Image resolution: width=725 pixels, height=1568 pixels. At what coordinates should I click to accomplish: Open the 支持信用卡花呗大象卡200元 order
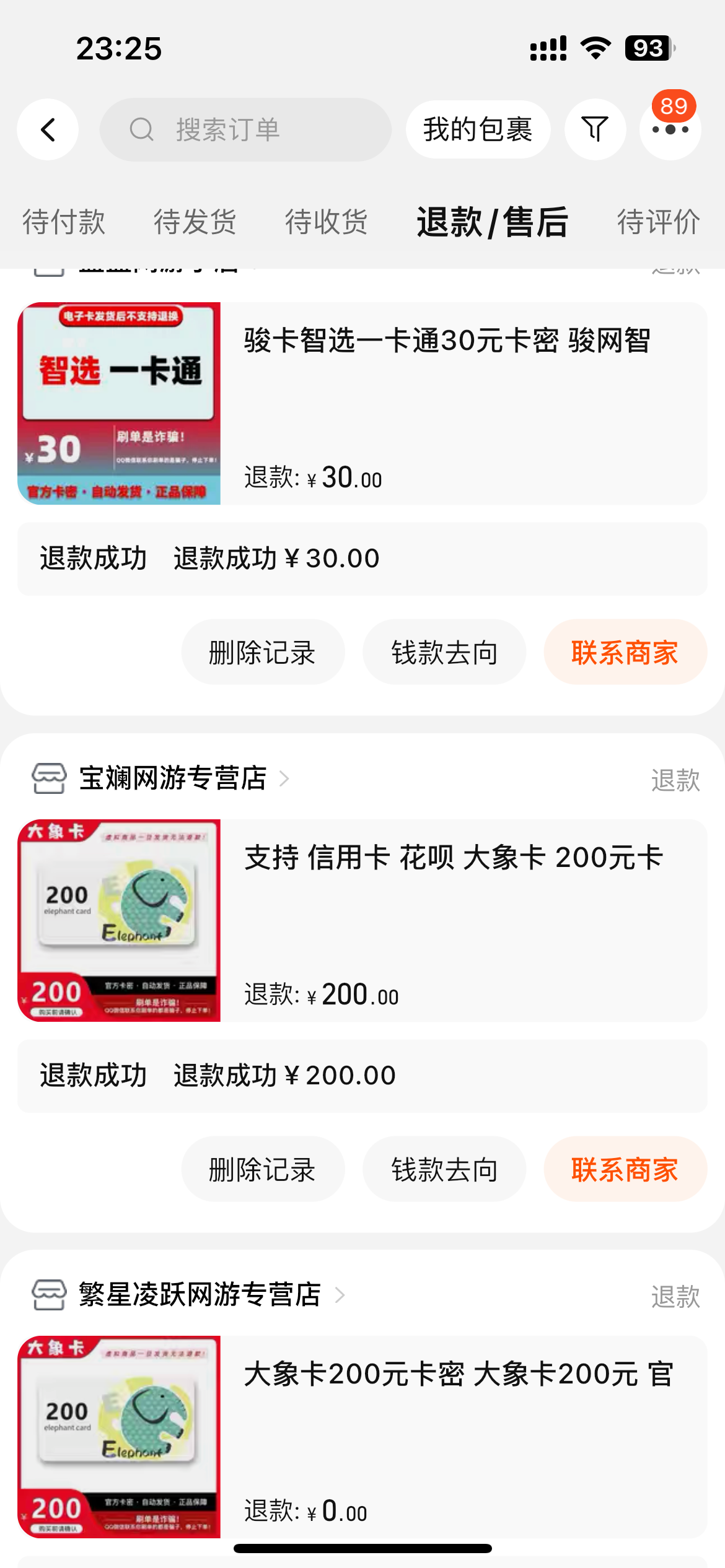click(454, 858)
